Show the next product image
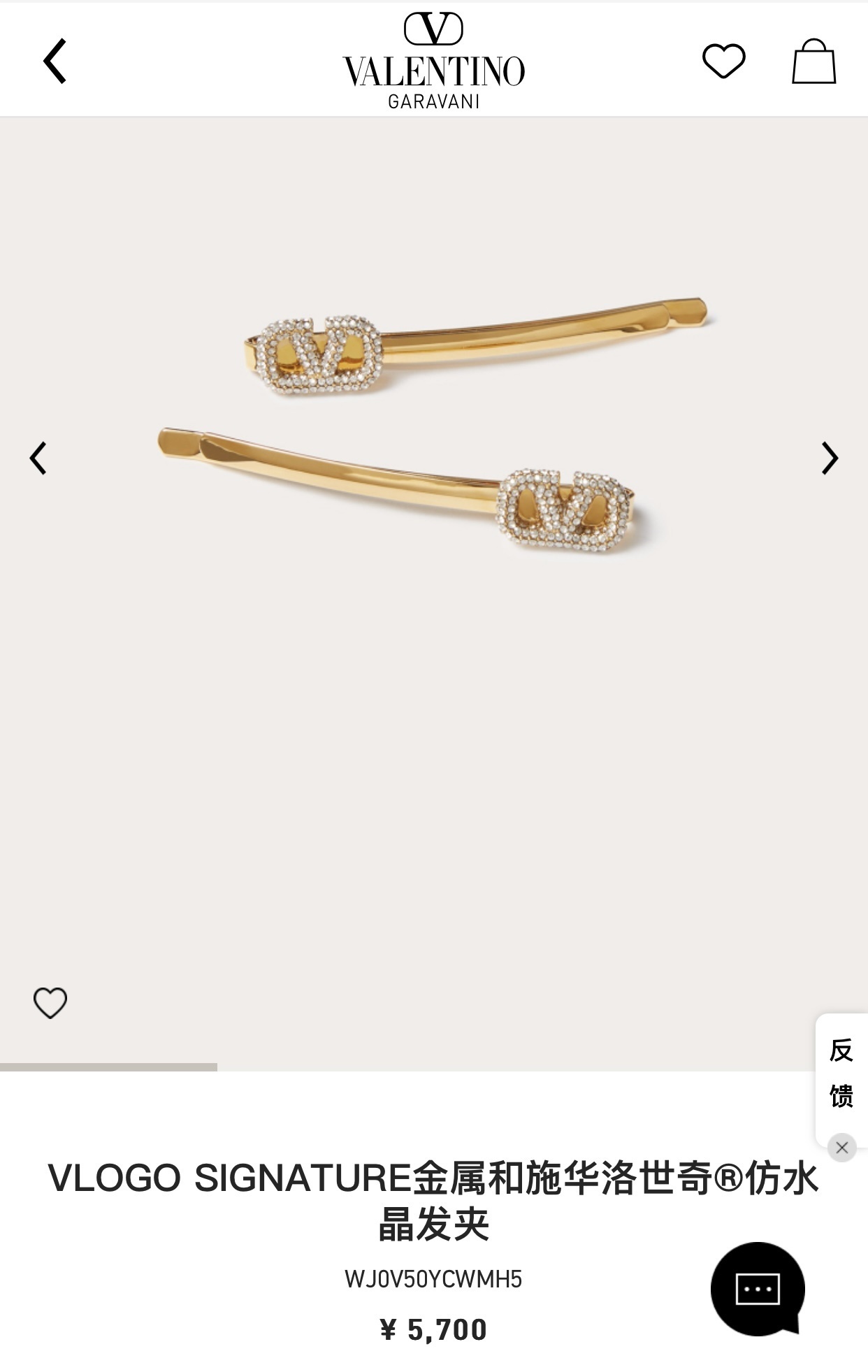The image size is (868, 1372). pyautogui.click(x=830, y=458)
